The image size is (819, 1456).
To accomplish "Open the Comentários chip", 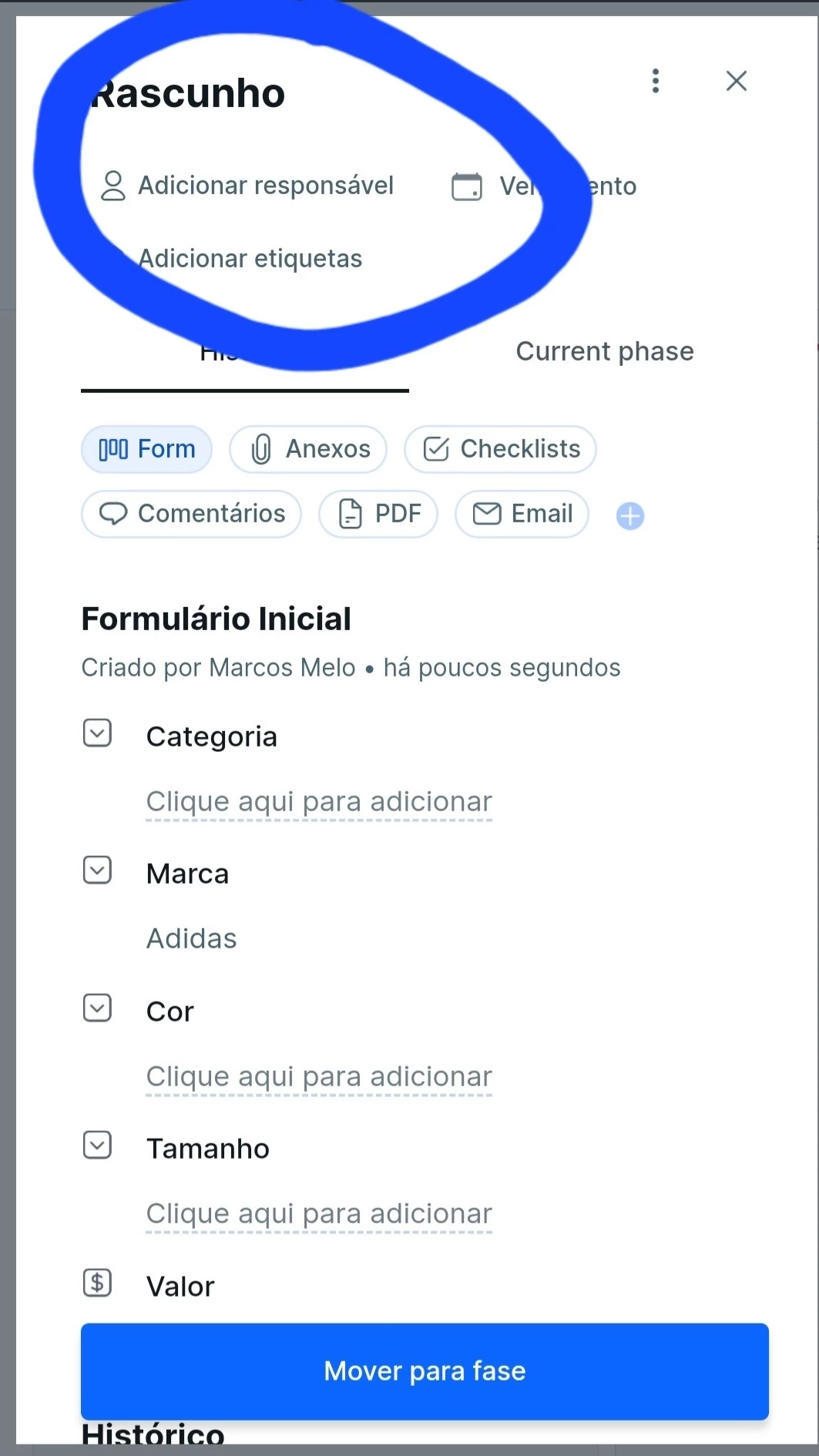I will [x=191, y=514].
